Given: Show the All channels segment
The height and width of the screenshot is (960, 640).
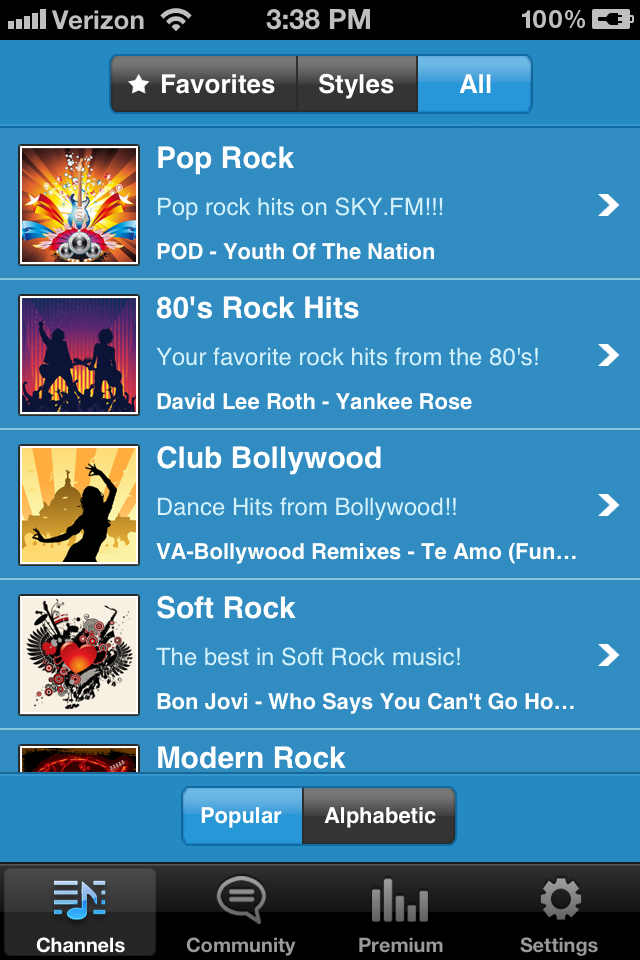Looking at the screenshot, I should click(475, 84).
